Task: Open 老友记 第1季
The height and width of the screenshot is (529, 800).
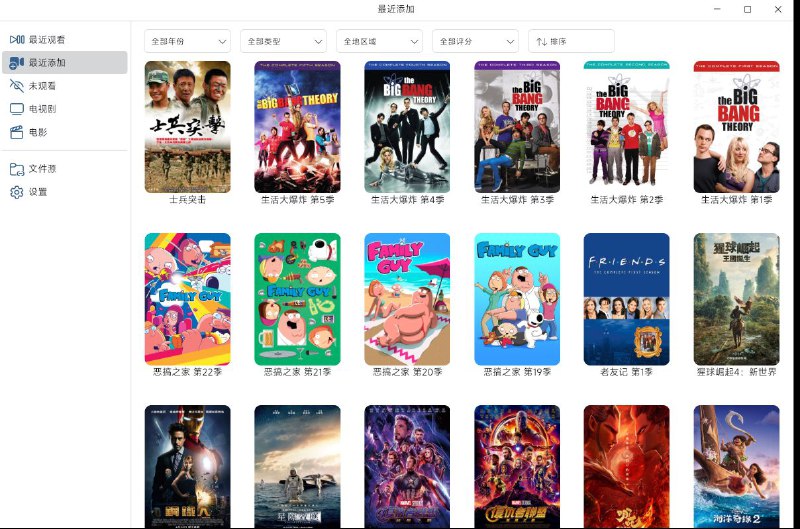Action: pos(626,299)
